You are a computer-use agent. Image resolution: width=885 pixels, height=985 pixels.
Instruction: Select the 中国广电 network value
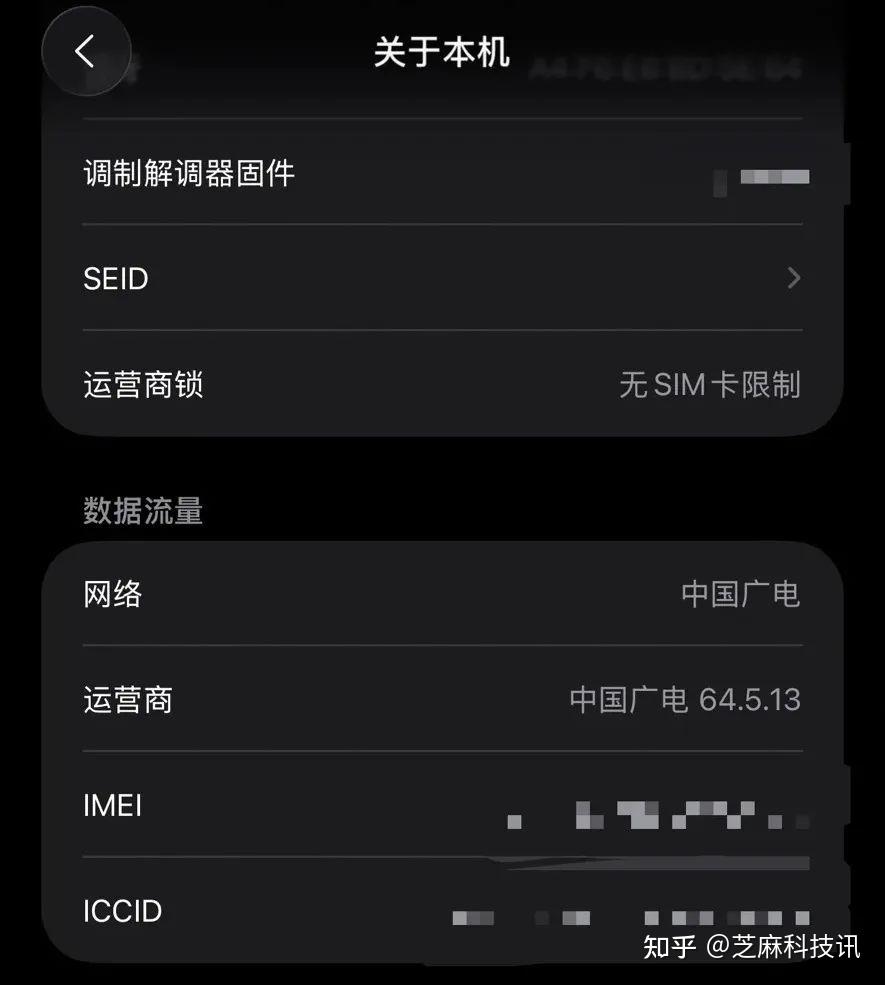(x=740, y=594)
